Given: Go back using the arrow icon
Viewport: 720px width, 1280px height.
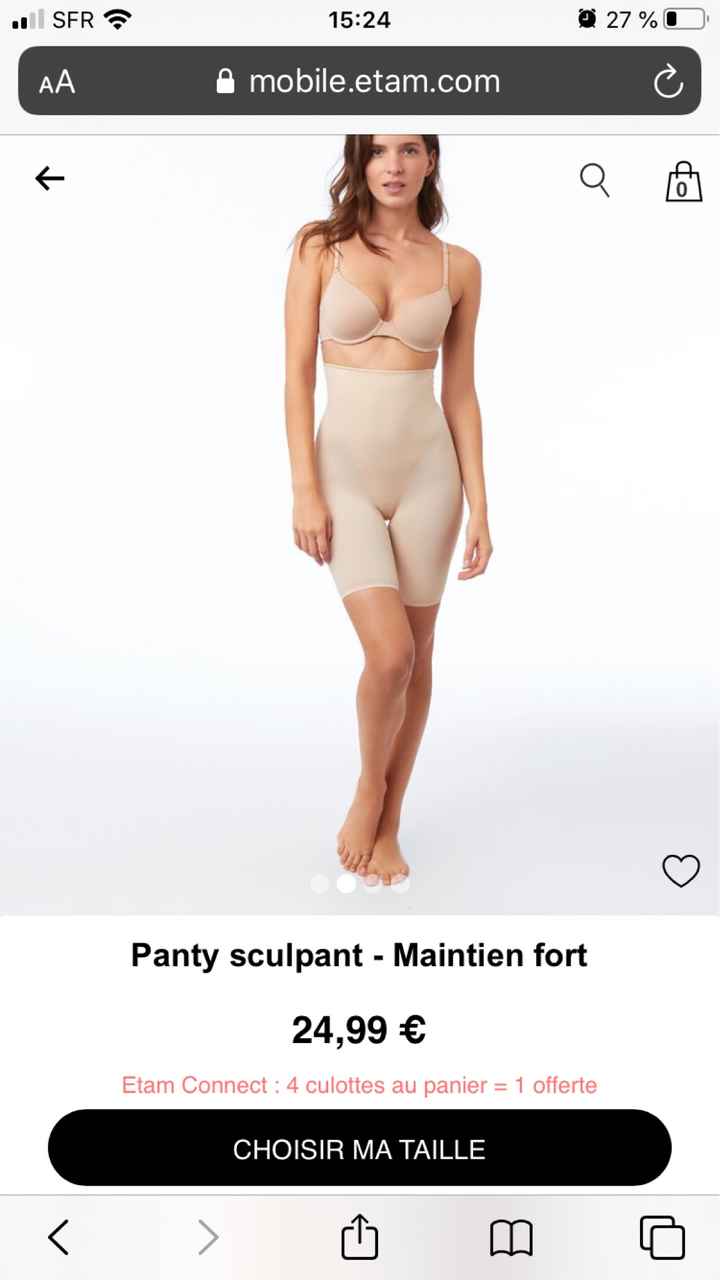Looking at the screenshot, I should tap(50, 179).
